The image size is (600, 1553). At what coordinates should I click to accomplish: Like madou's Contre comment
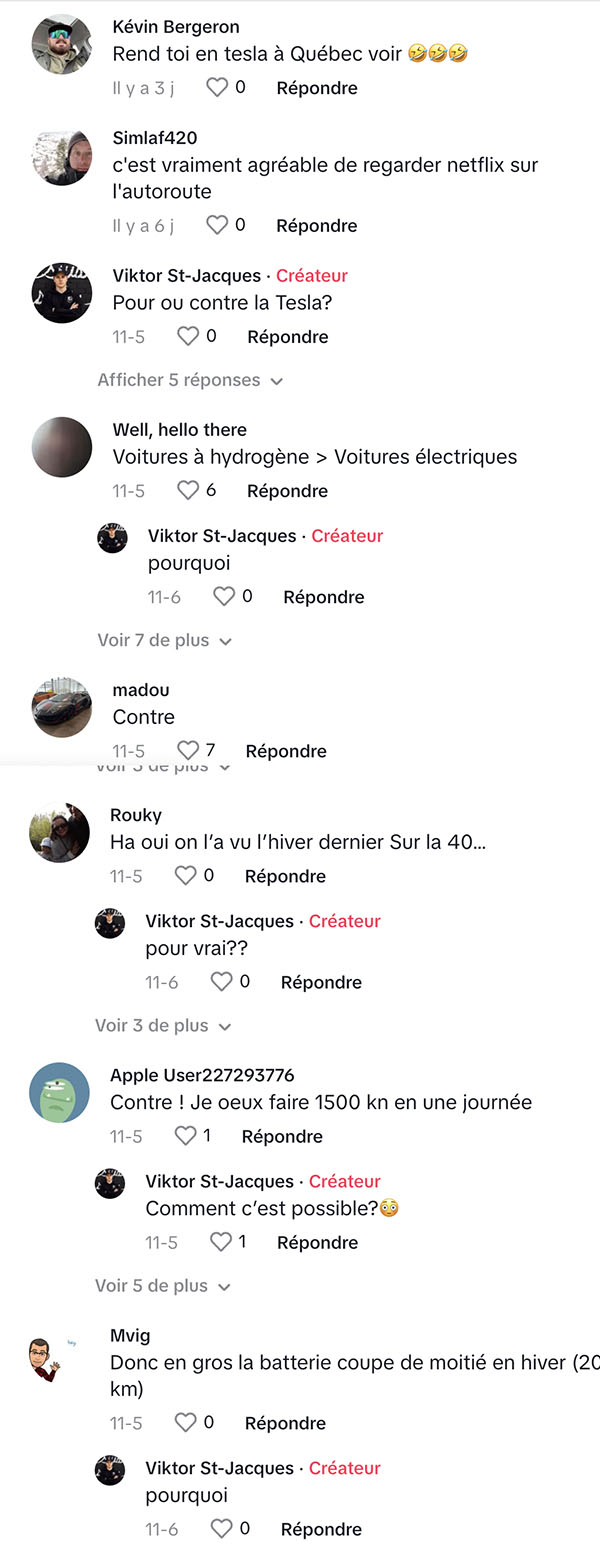(x=188, y=750)
